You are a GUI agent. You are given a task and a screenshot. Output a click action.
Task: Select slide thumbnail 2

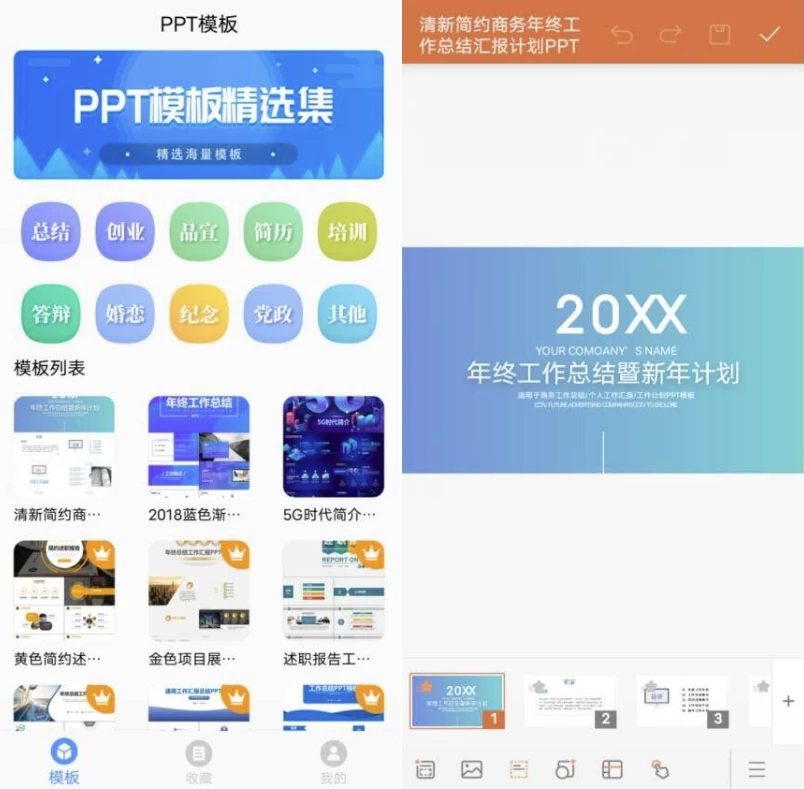point(570,701)
